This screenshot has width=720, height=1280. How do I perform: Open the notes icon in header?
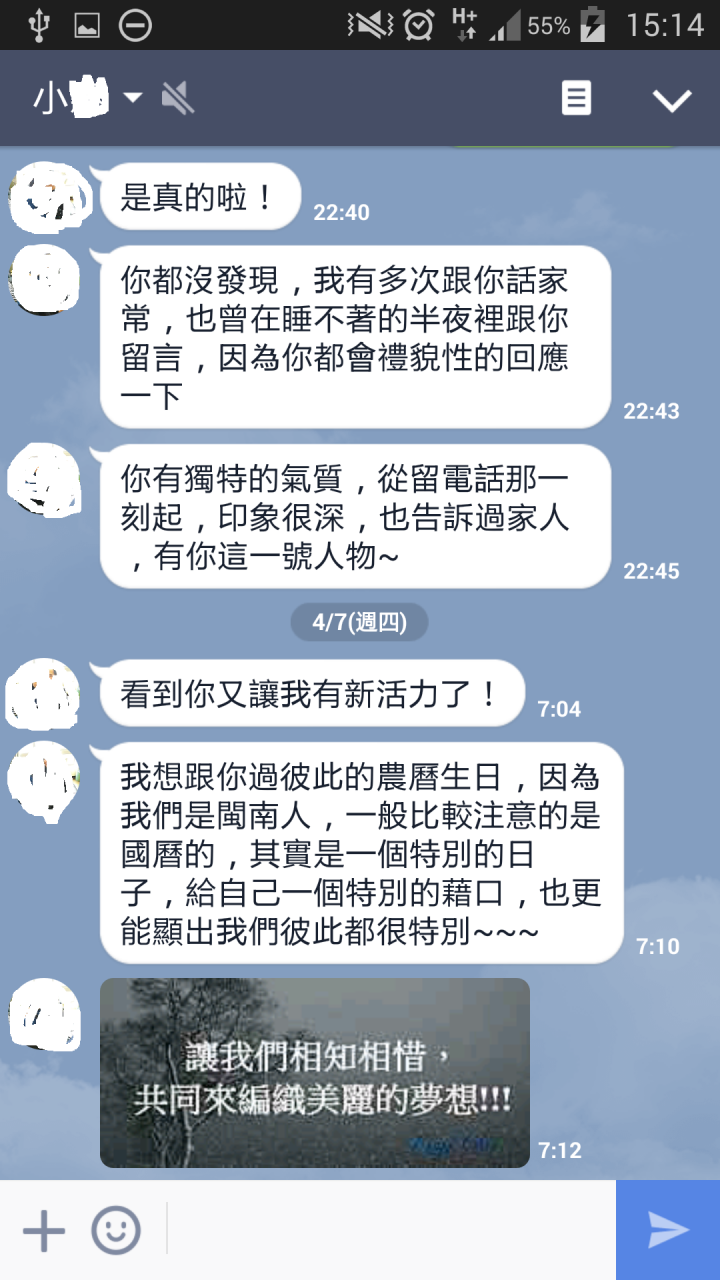(576, 98)
